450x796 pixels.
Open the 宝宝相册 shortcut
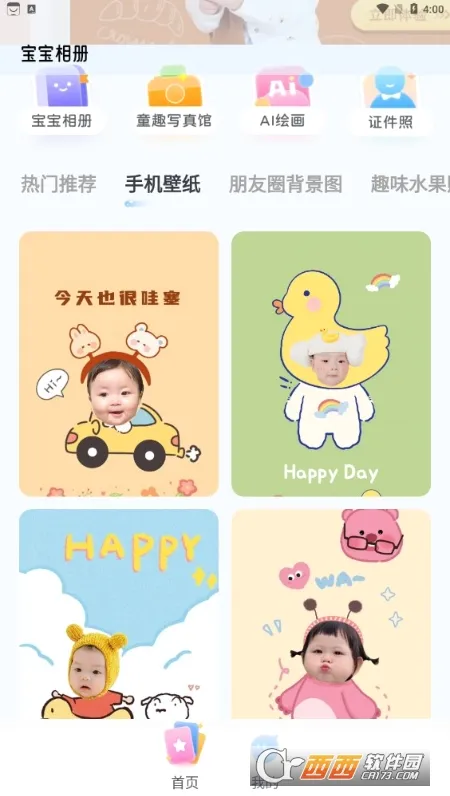pos(62,99)
